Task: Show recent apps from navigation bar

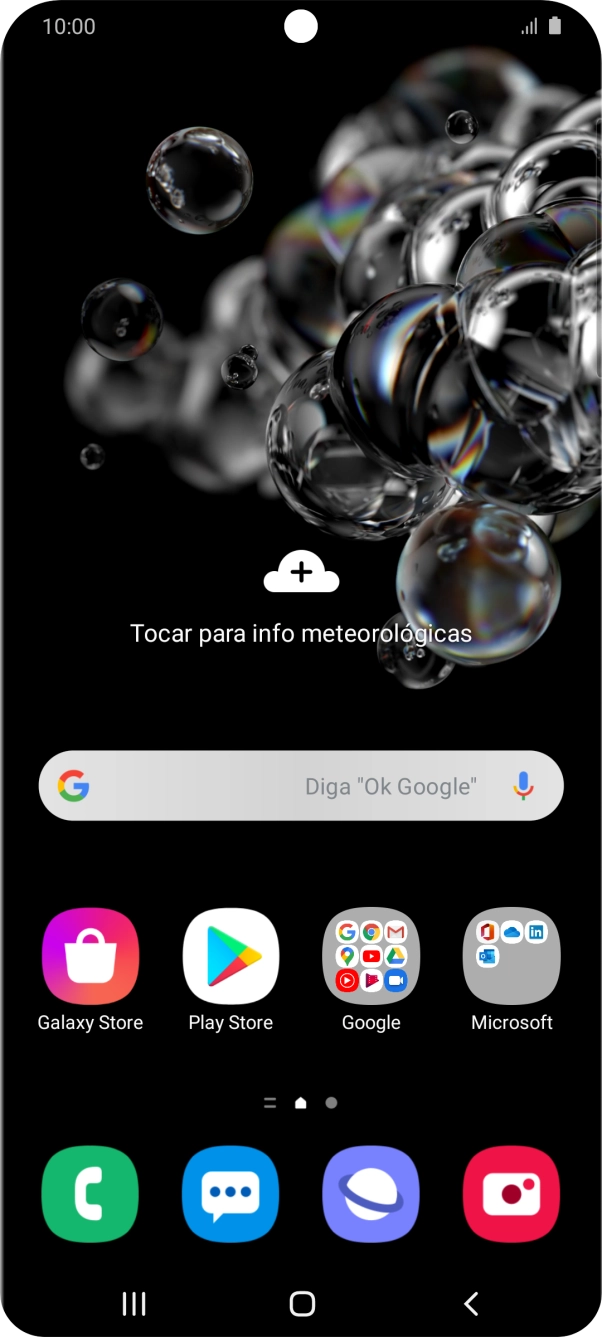Action: coord(134,1303)
